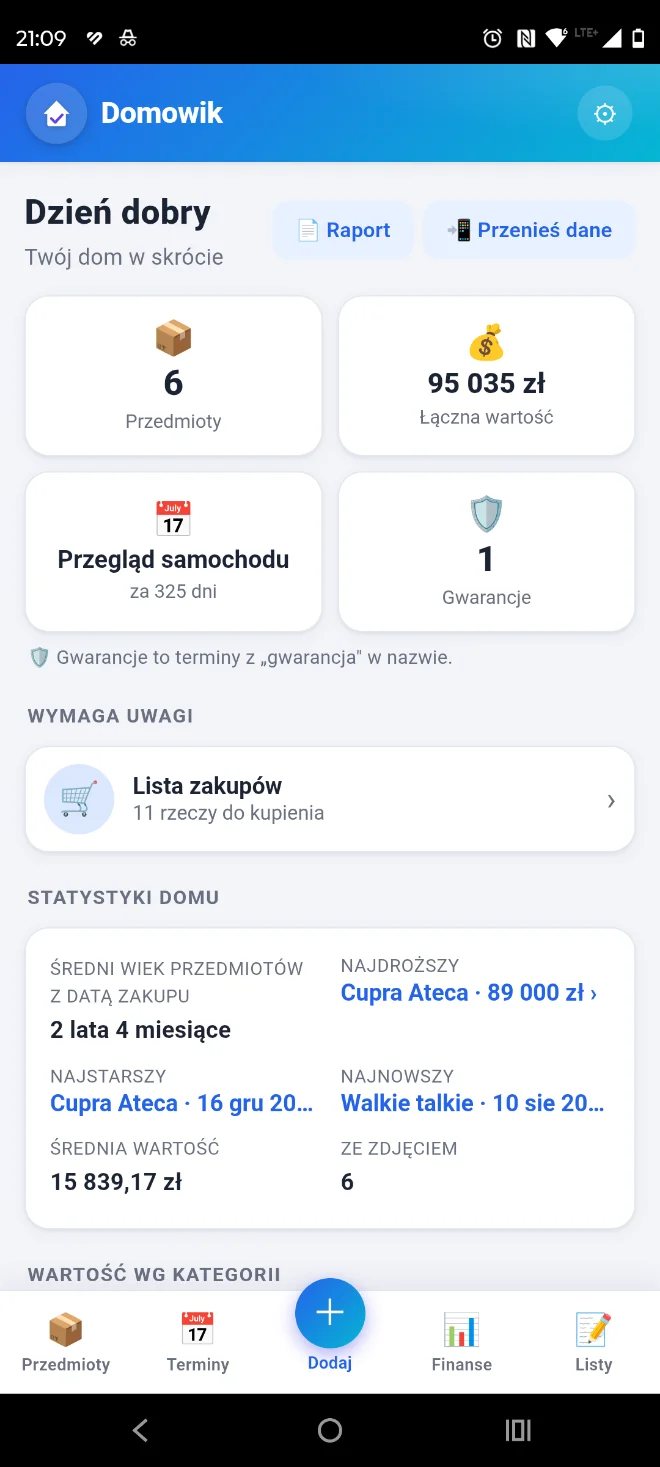
Task: Open settings from the gear icon
Action: (604, 114)
